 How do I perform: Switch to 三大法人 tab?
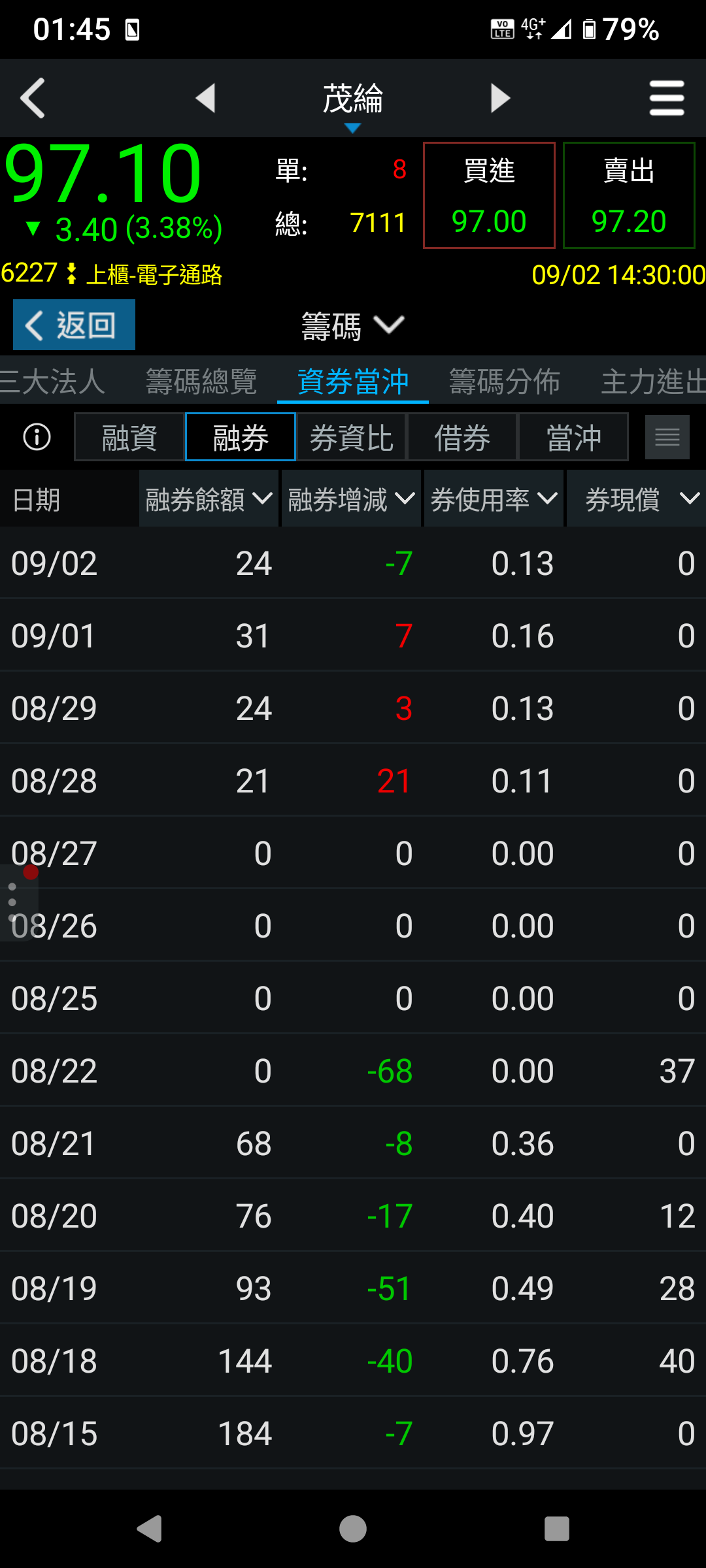coord(52,381)
